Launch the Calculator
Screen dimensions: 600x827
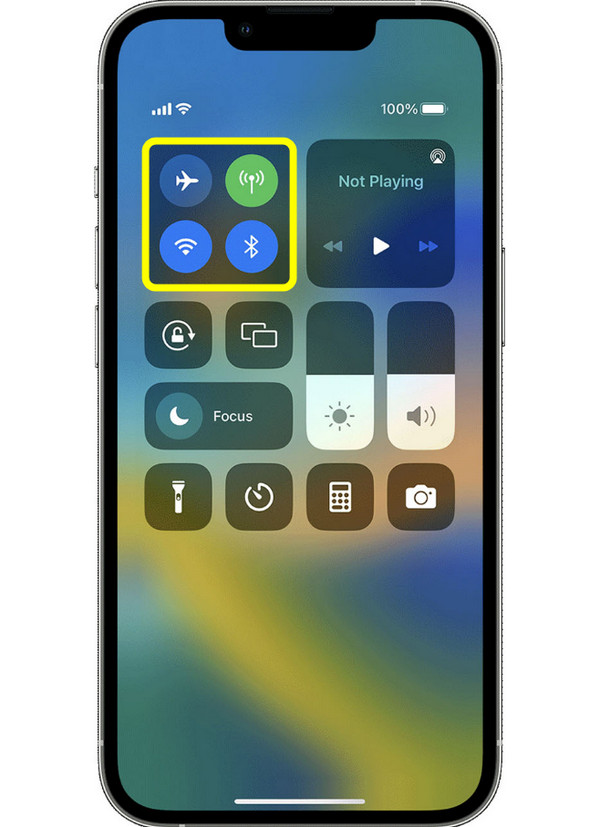pyautogui.click(x=340, y=497)
